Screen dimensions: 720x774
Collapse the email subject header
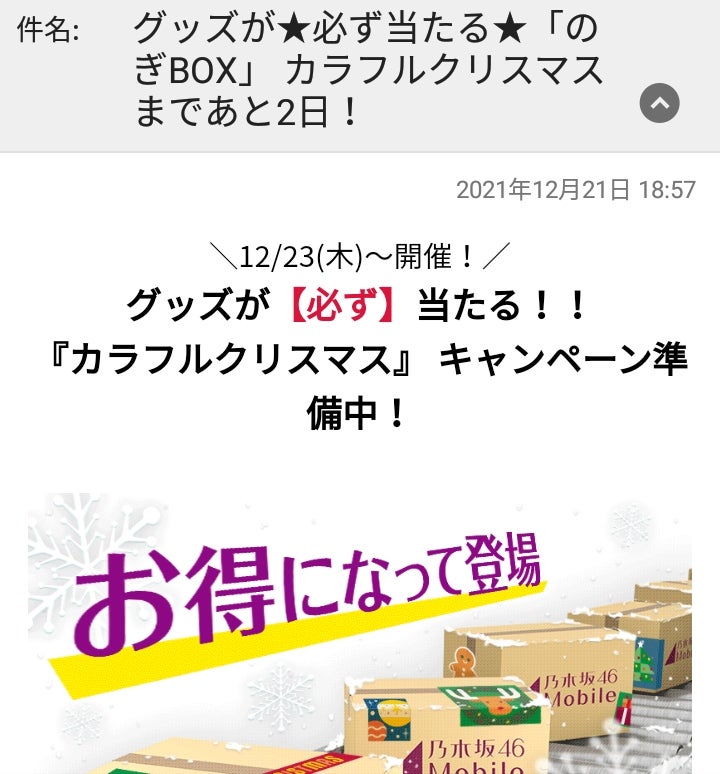659,103
